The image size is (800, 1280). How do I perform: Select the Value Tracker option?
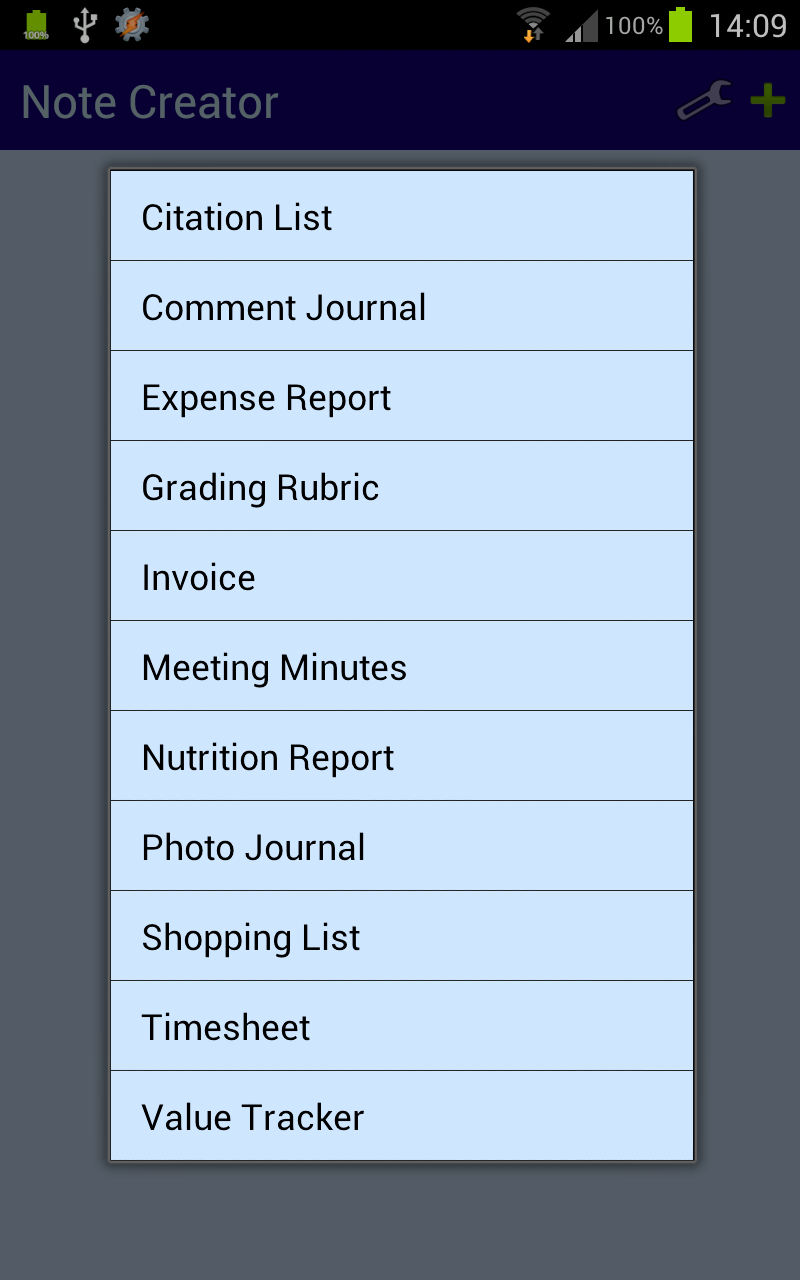pyautogui.click(x=401, y=1117)
